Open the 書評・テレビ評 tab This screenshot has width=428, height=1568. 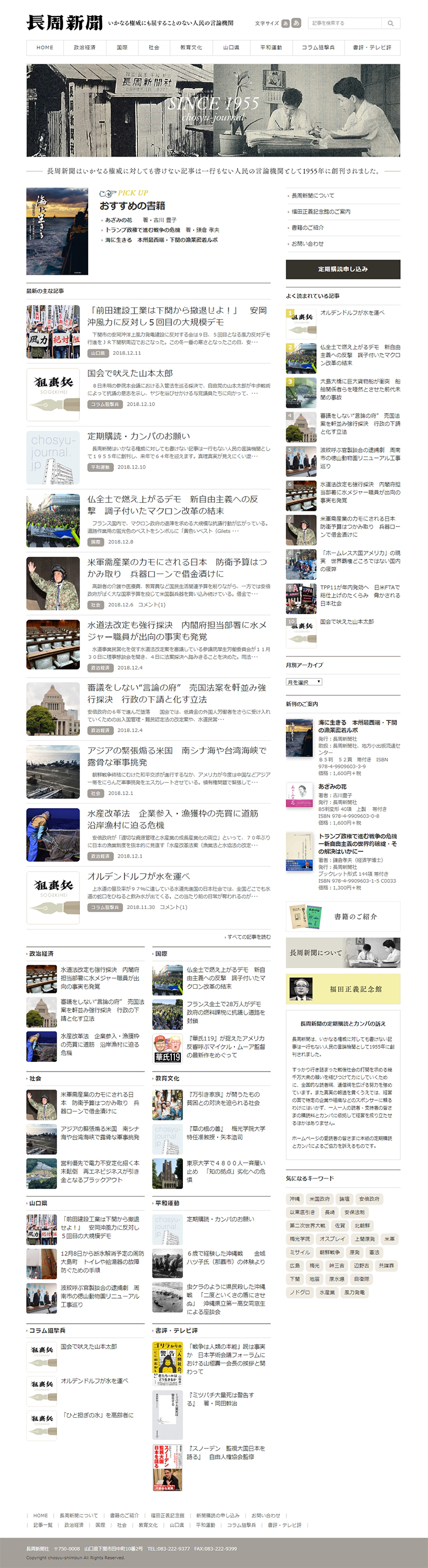tap(372, 48)
